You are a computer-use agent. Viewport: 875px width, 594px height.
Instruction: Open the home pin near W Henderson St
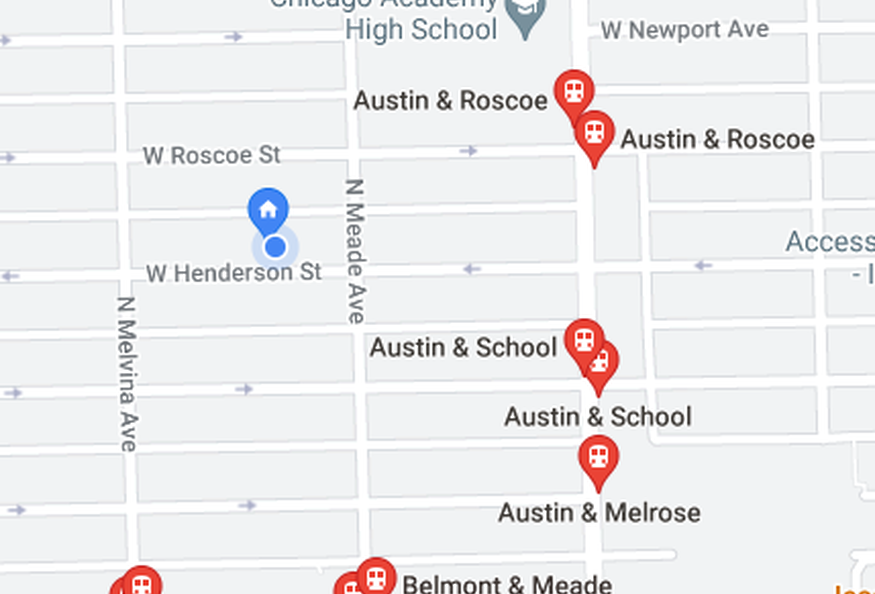click(x=267, y=211)
